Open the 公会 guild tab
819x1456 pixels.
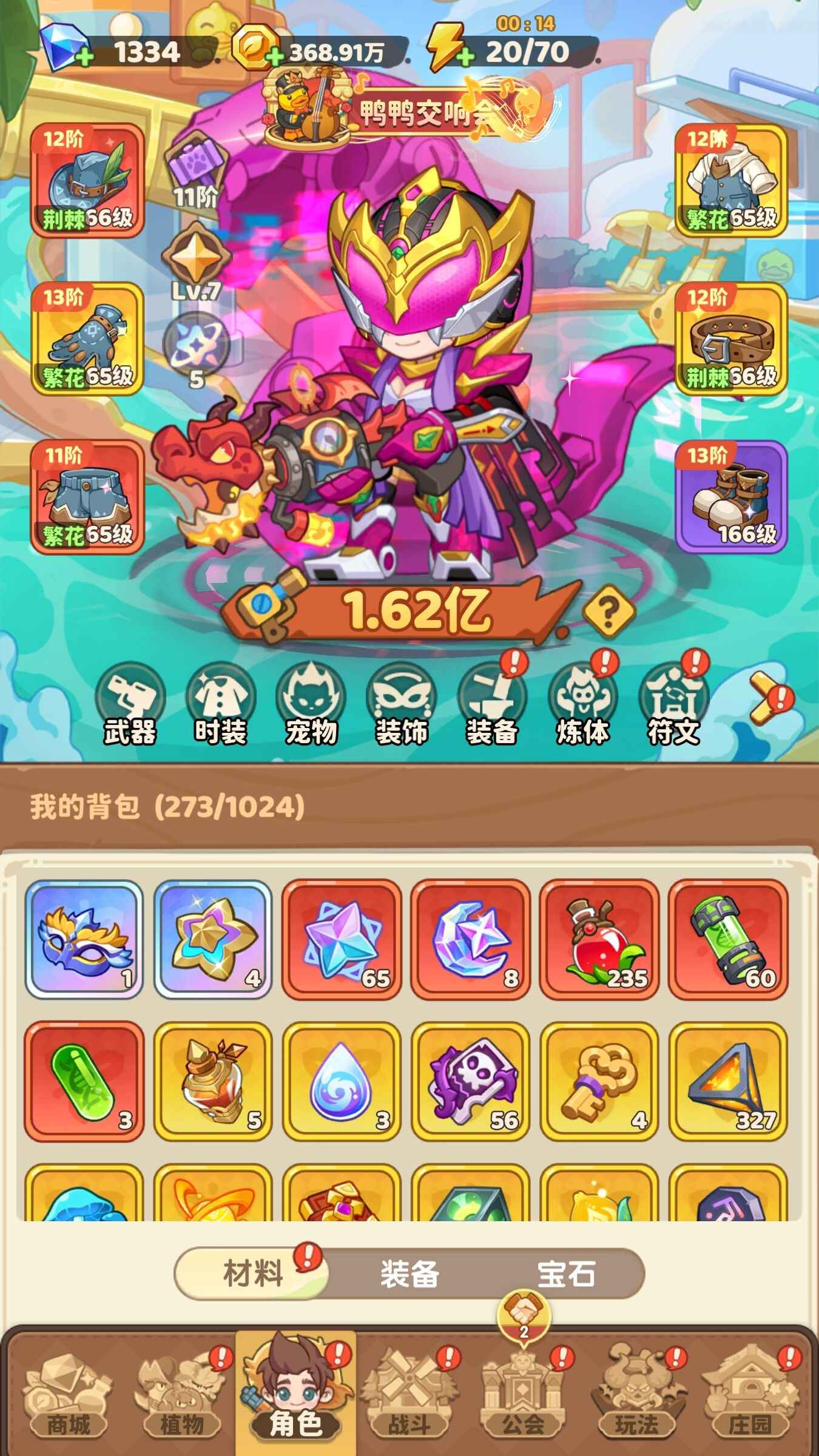pos(523,1401)
